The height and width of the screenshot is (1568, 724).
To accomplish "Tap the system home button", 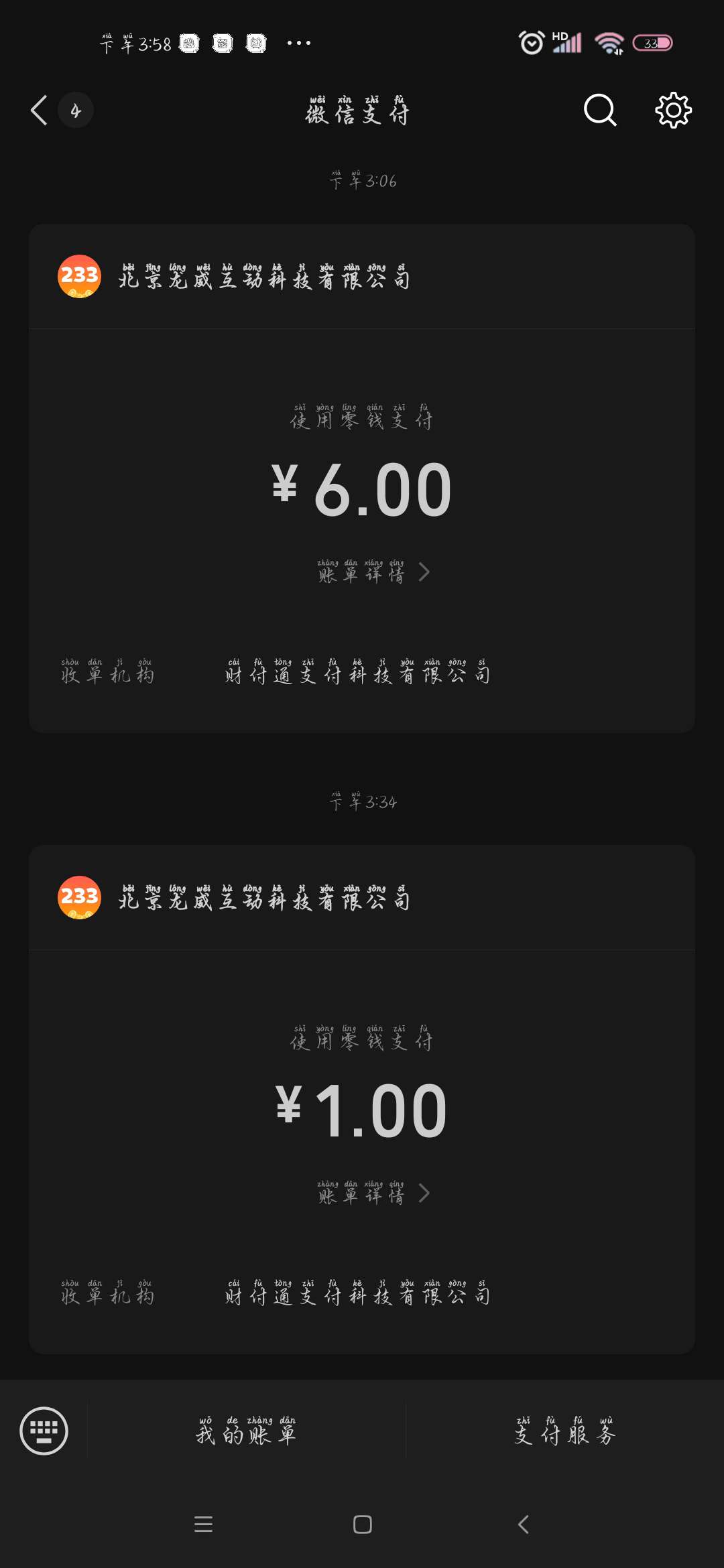I will [362, 1524].
